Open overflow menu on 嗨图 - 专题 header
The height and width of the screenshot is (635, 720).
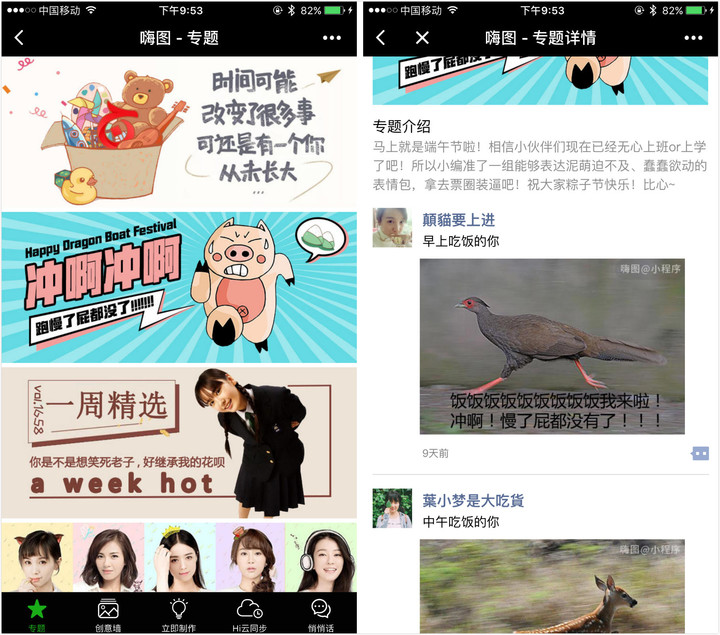(332, 38)
